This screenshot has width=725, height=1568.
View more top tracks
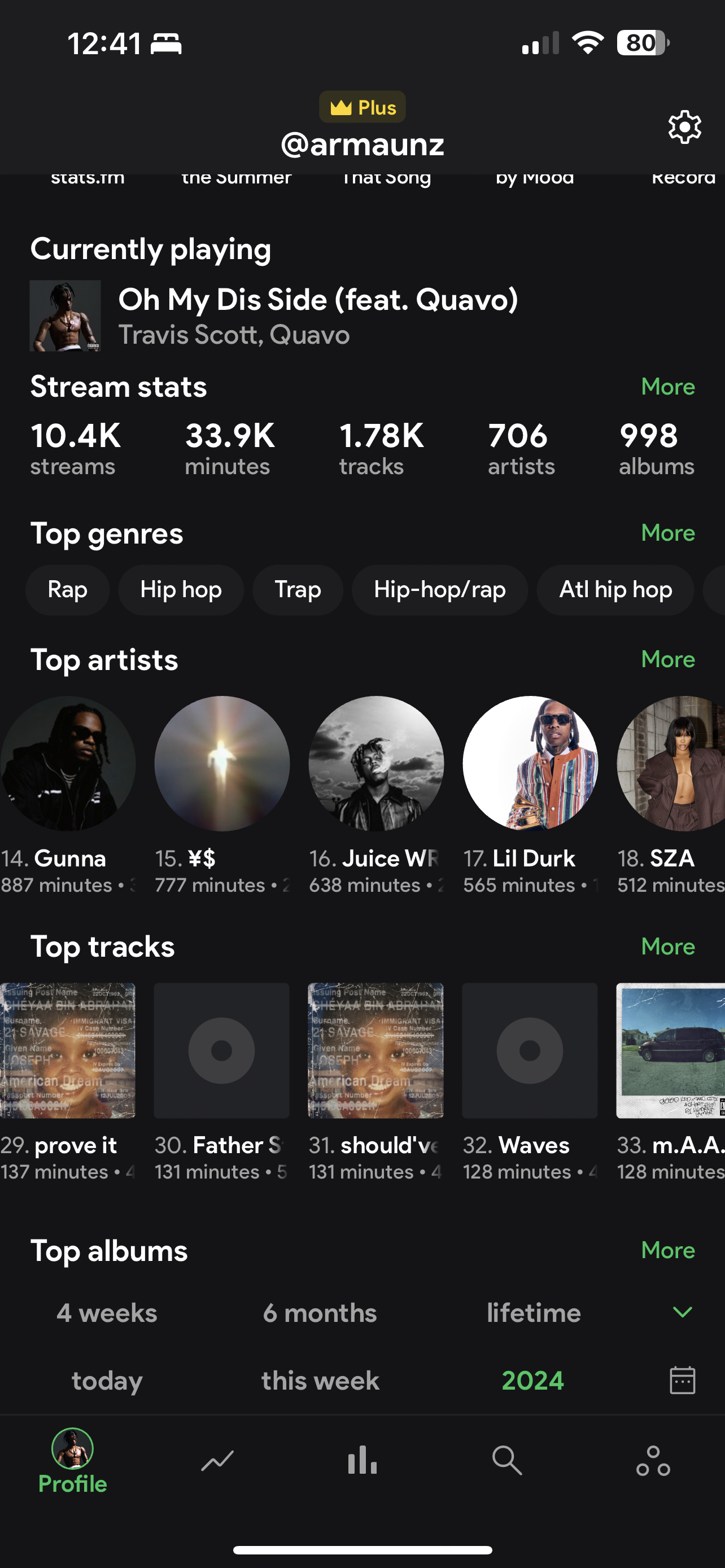[x=668, y=946]
